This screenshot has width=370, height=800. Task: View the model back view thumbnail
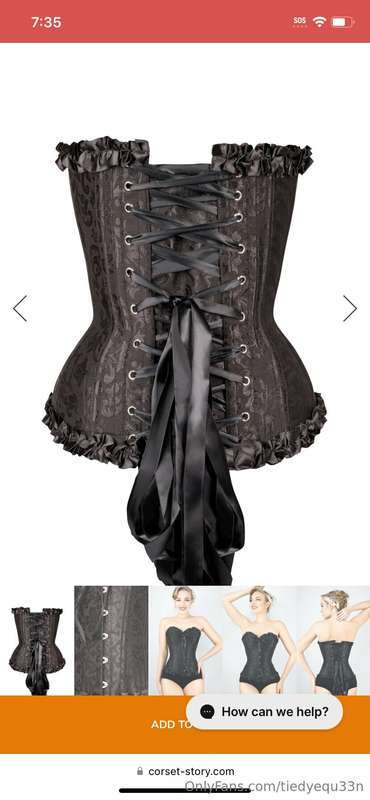(x=333, y=640)
